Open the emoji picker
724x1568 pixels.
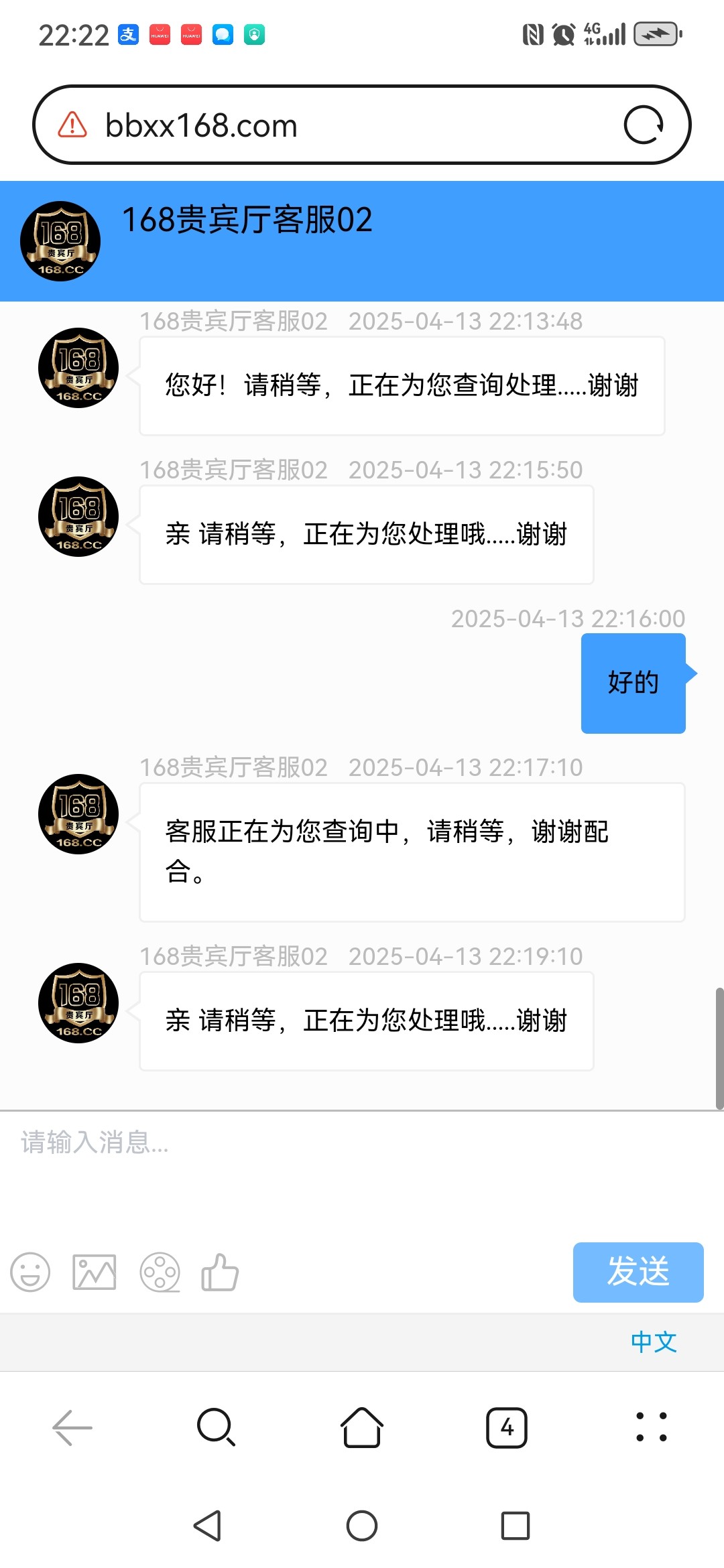pos(30,1272)
